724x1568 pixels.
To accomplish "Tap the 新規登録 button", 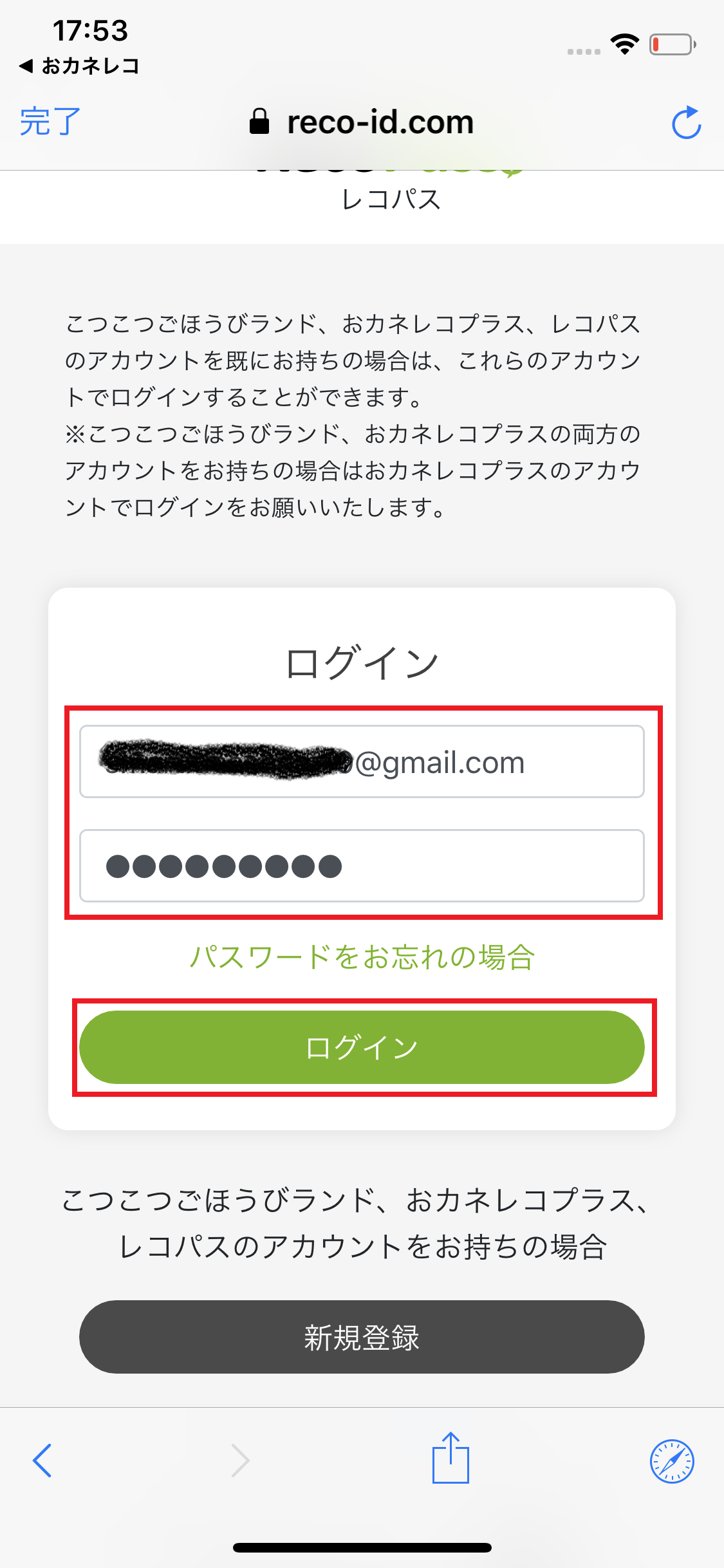I will click(362, 1337).
